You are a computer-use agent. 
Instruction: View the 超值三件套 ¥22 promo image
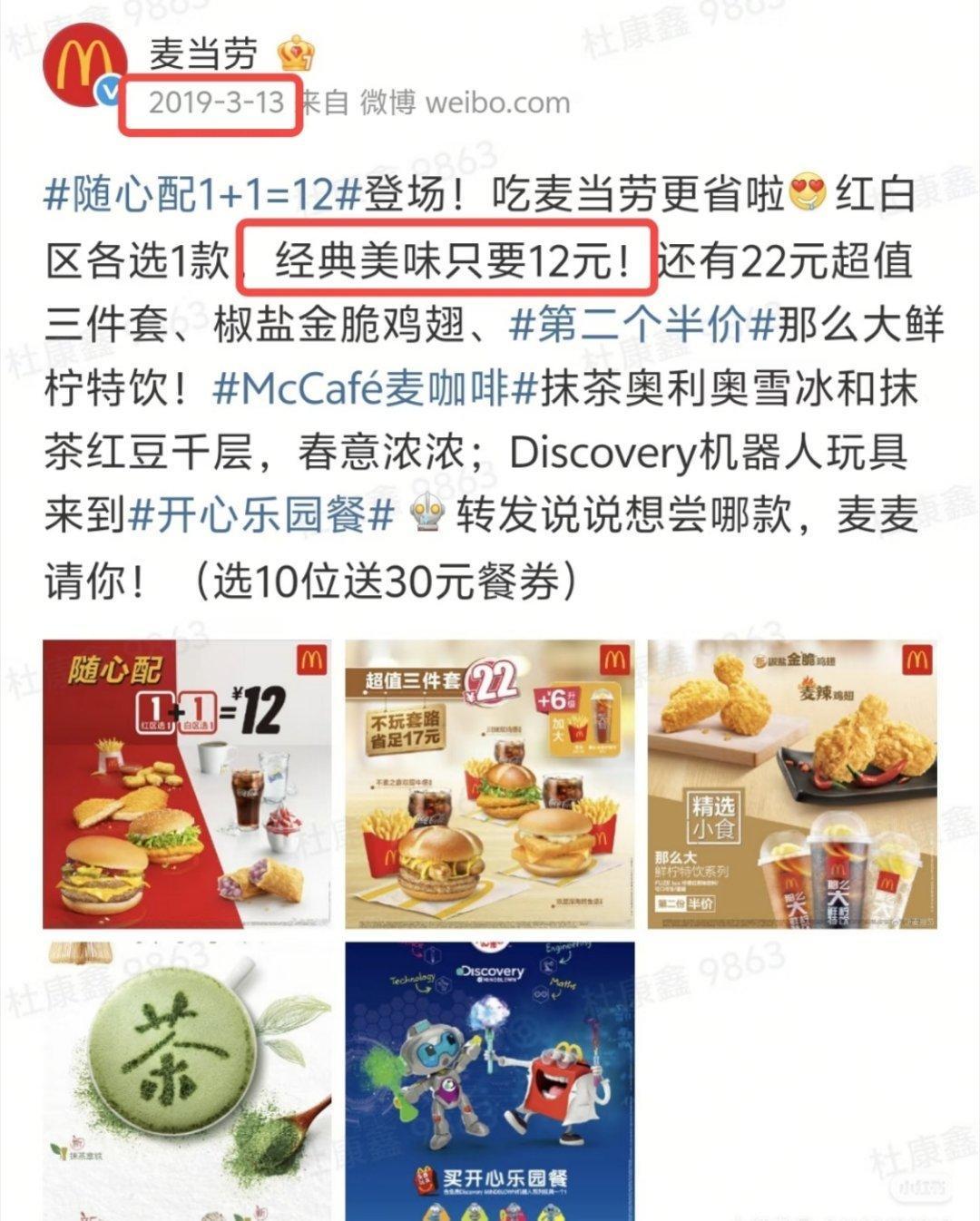[x=491, y=782]
